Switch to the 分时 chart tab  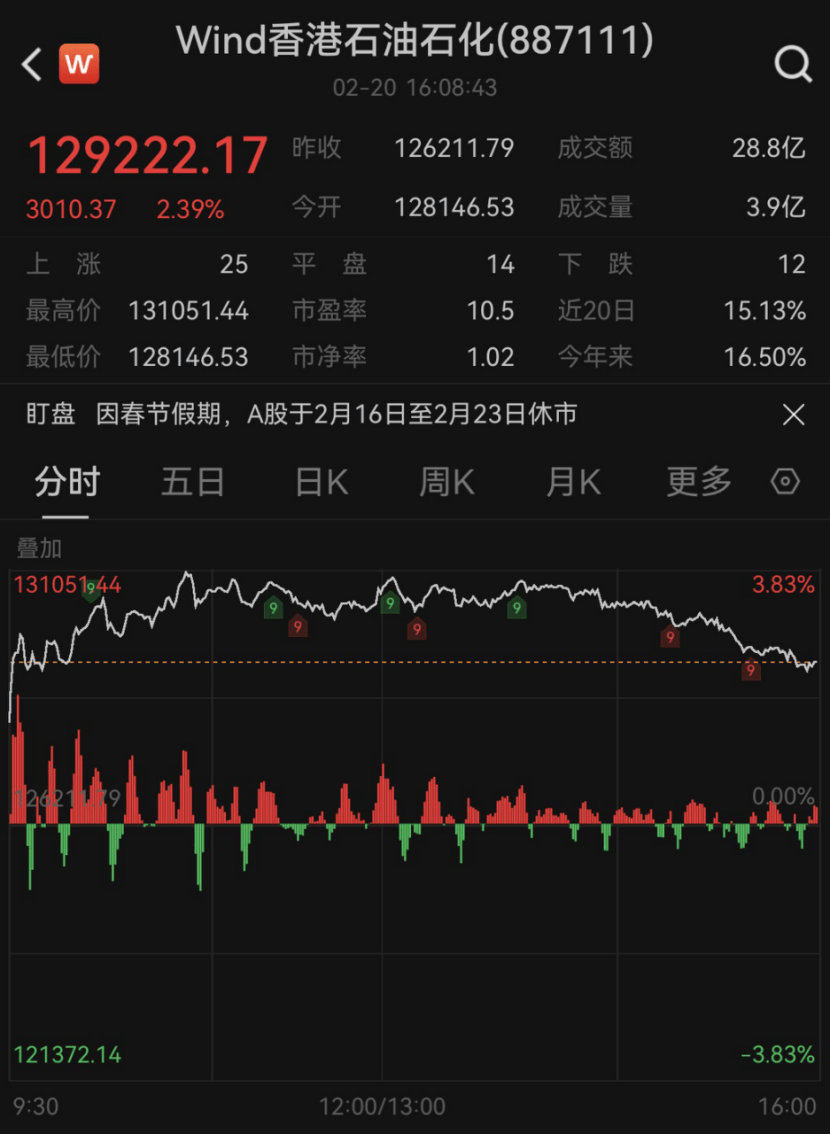pos(67,483)
